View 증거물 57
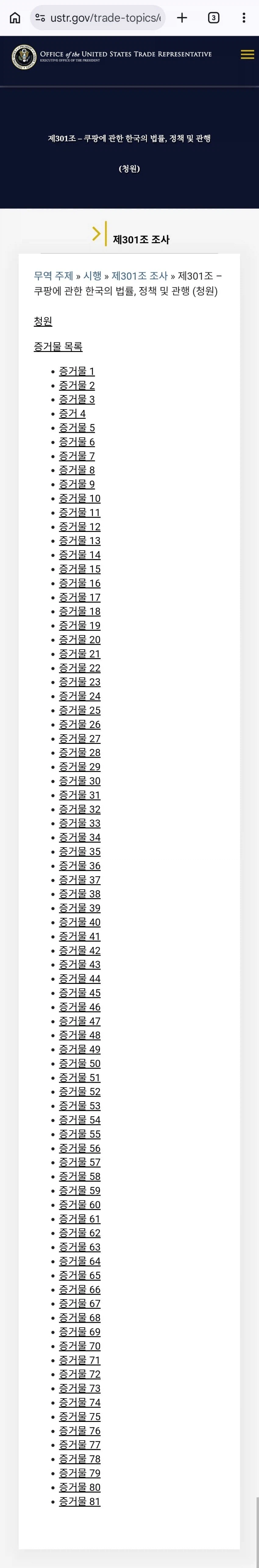 point(80,1162)
